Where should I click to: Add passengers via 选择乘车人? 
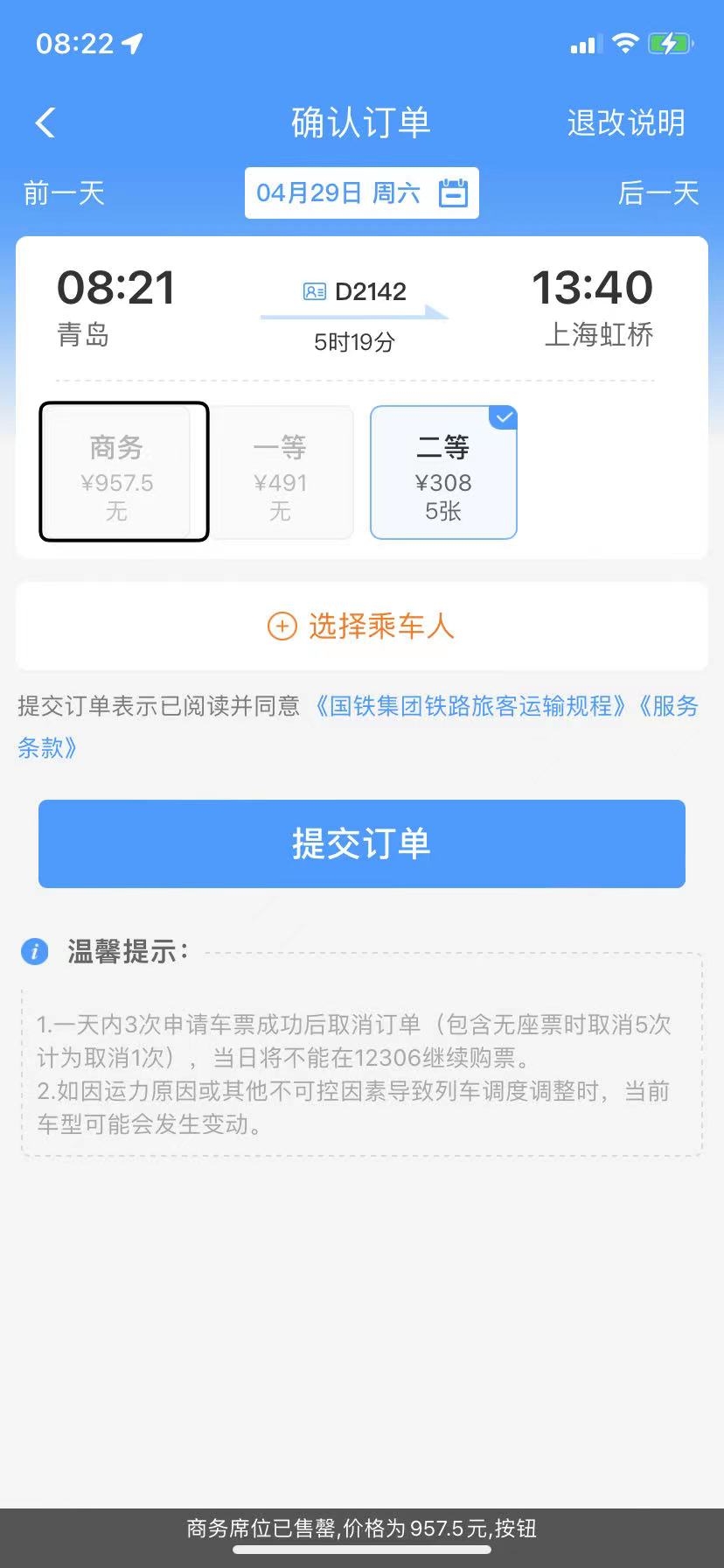click(361, 626)
